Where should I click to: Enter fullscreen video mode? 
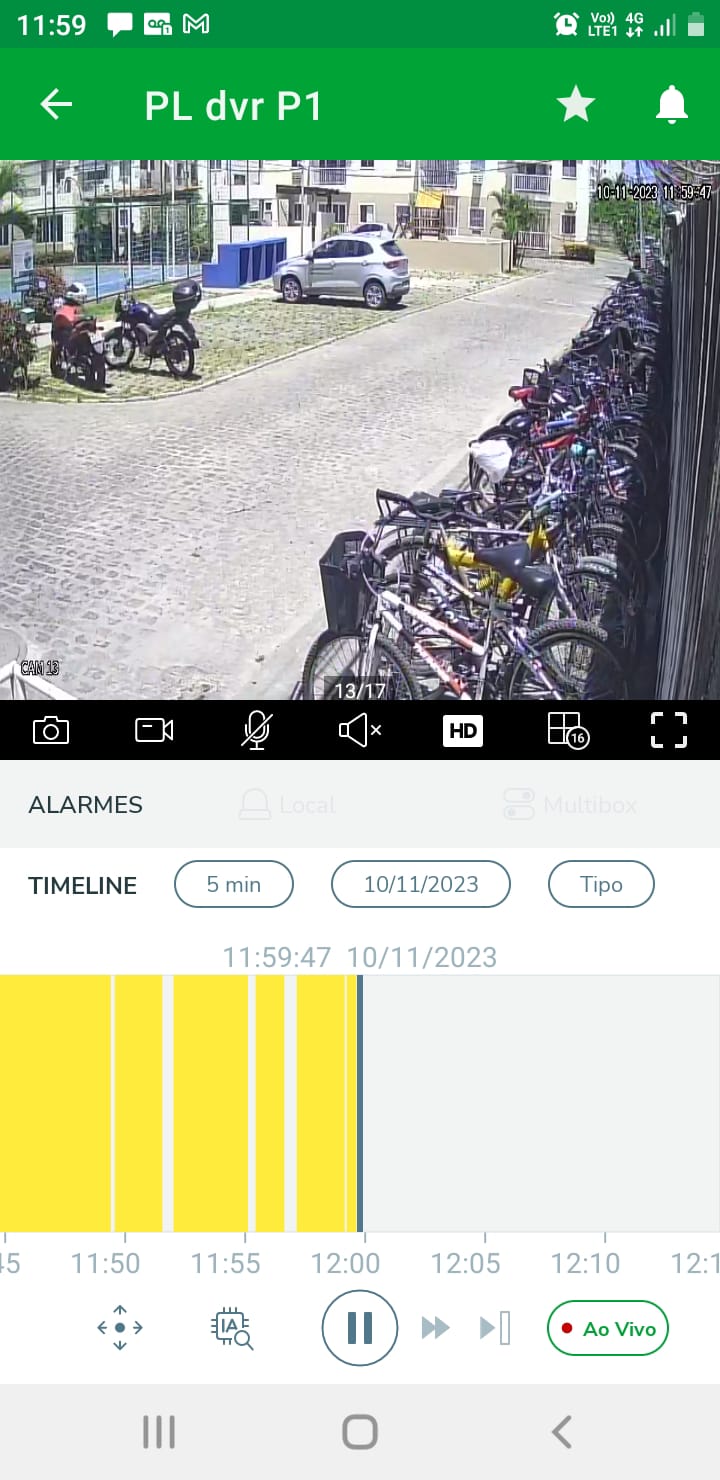tap(669, 730)
